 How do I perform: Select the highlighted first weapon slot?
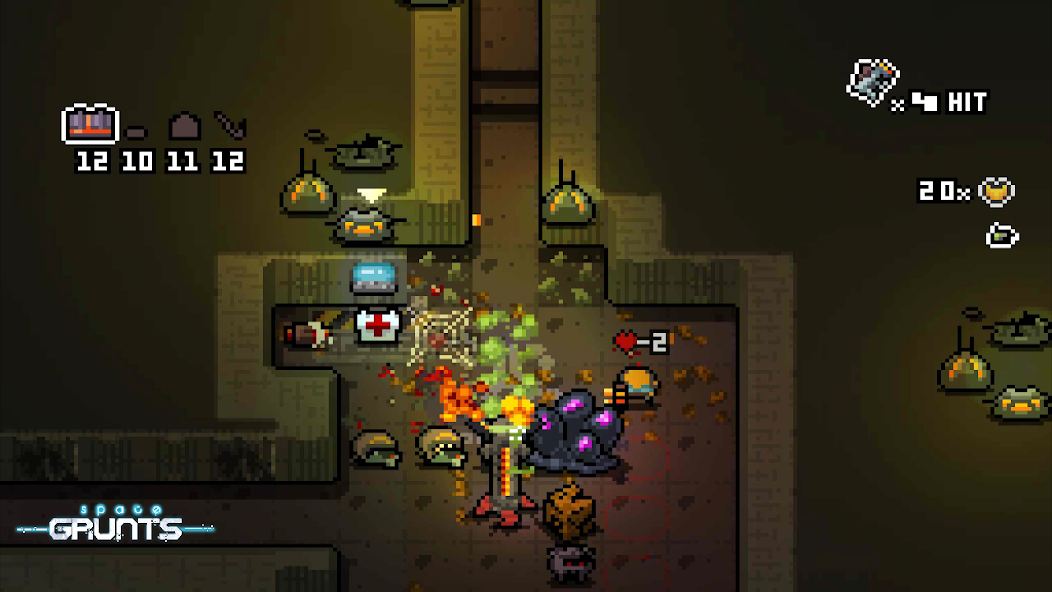(x=91, y=125)
